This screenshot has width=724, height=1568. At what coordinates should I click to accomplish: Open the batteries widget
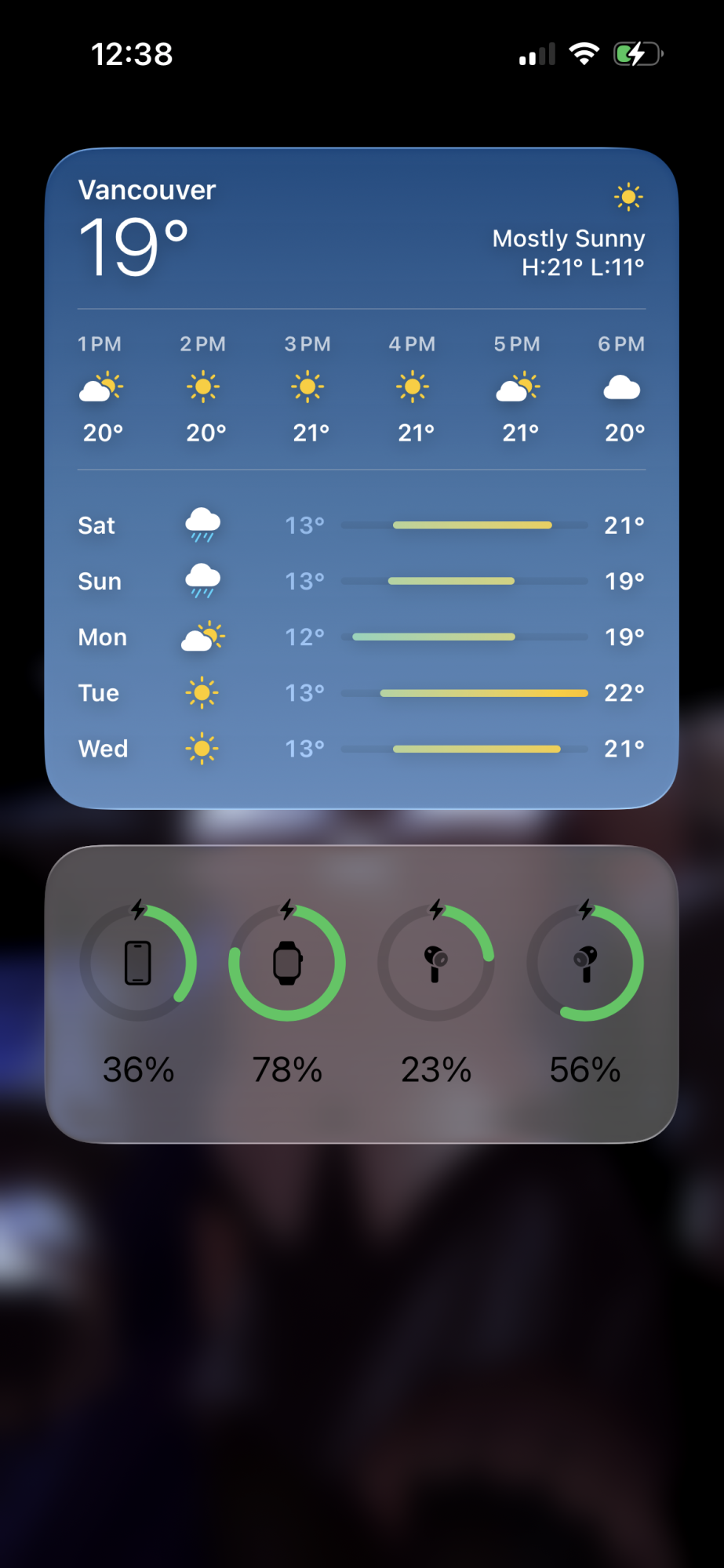coord(362,993)
